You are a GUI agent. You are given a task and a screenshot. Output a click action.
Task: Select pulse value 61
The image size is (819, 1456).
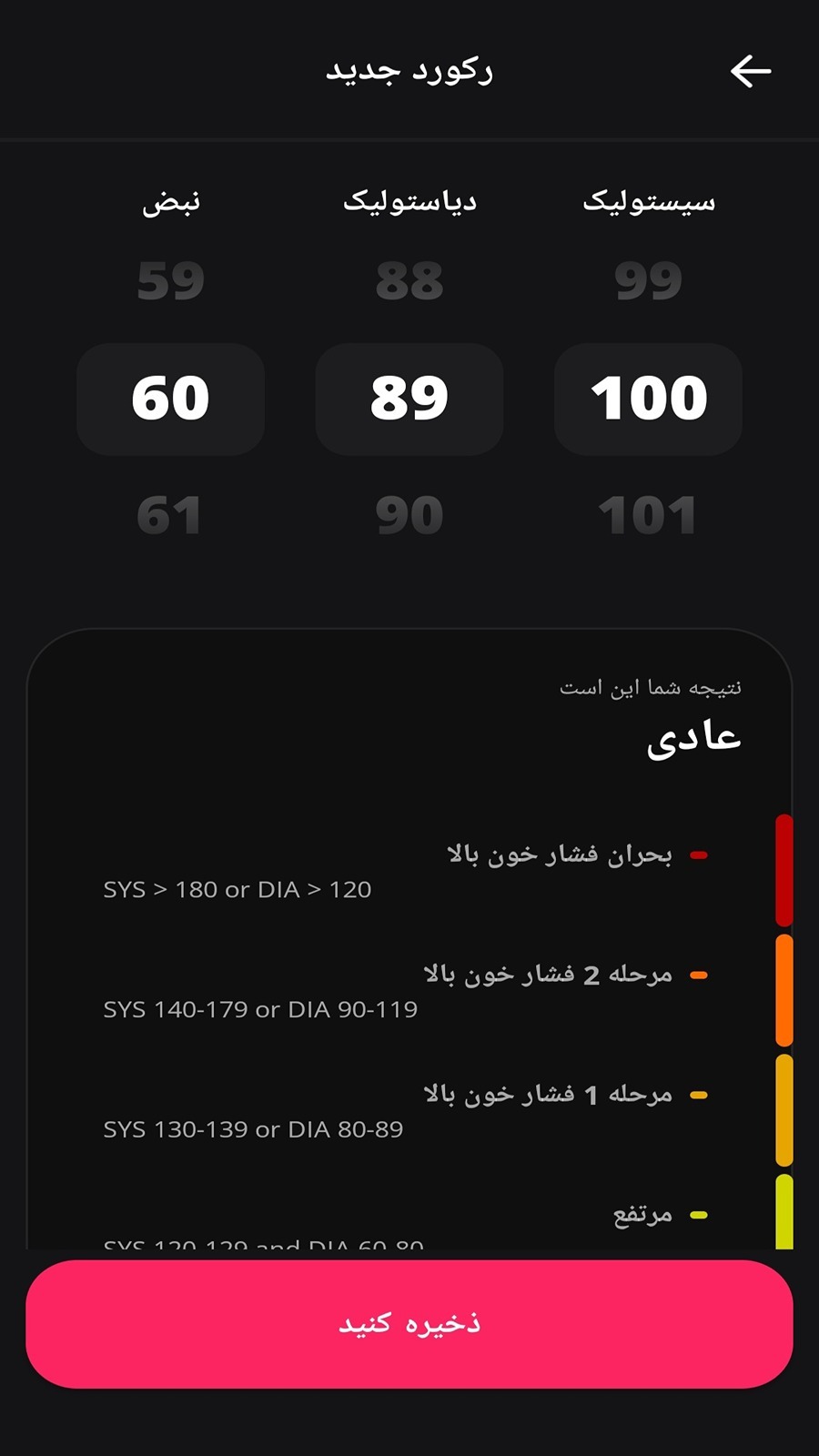click(170, 516)
